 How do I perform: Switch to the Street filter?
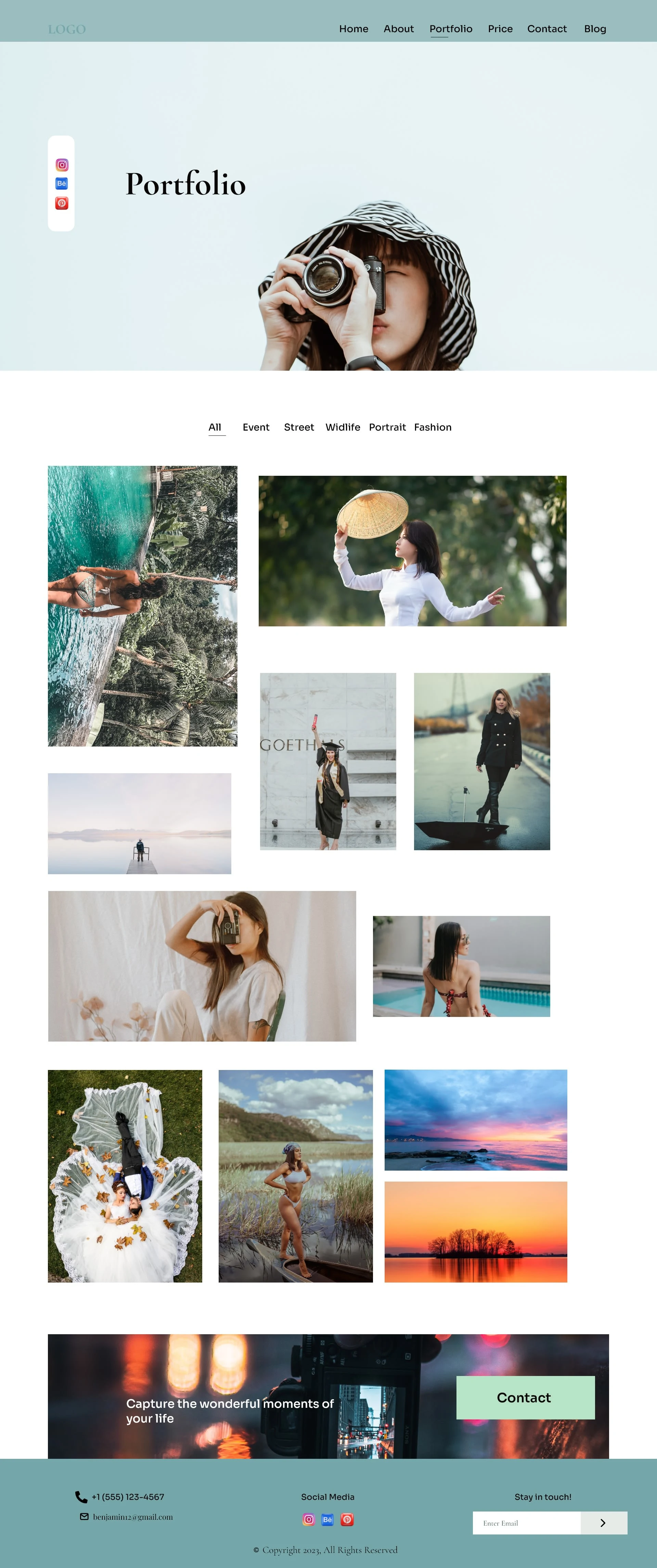click(299, 427)
